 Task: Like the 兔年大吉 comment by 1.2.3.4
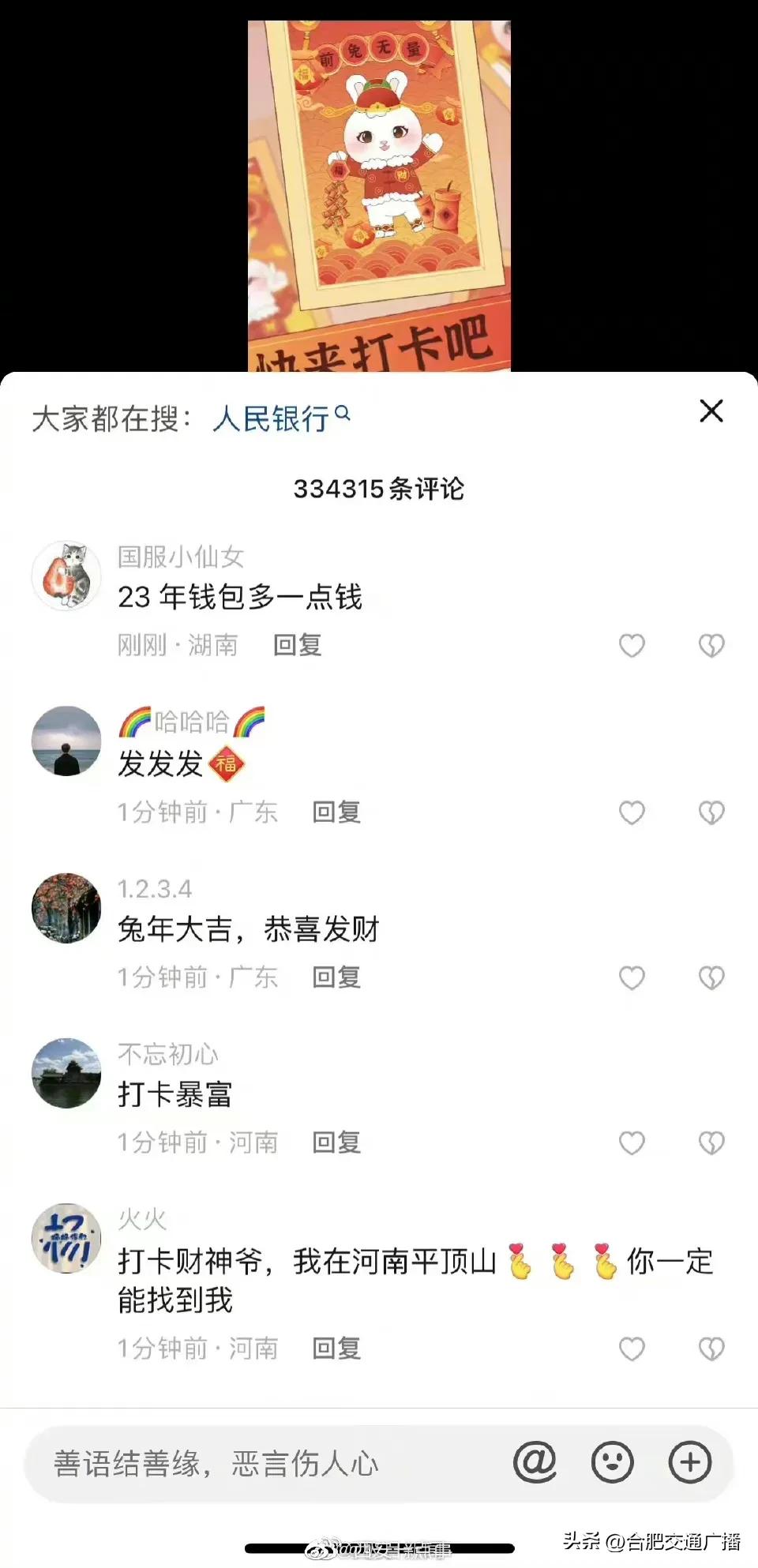click(x=632, y=978)
